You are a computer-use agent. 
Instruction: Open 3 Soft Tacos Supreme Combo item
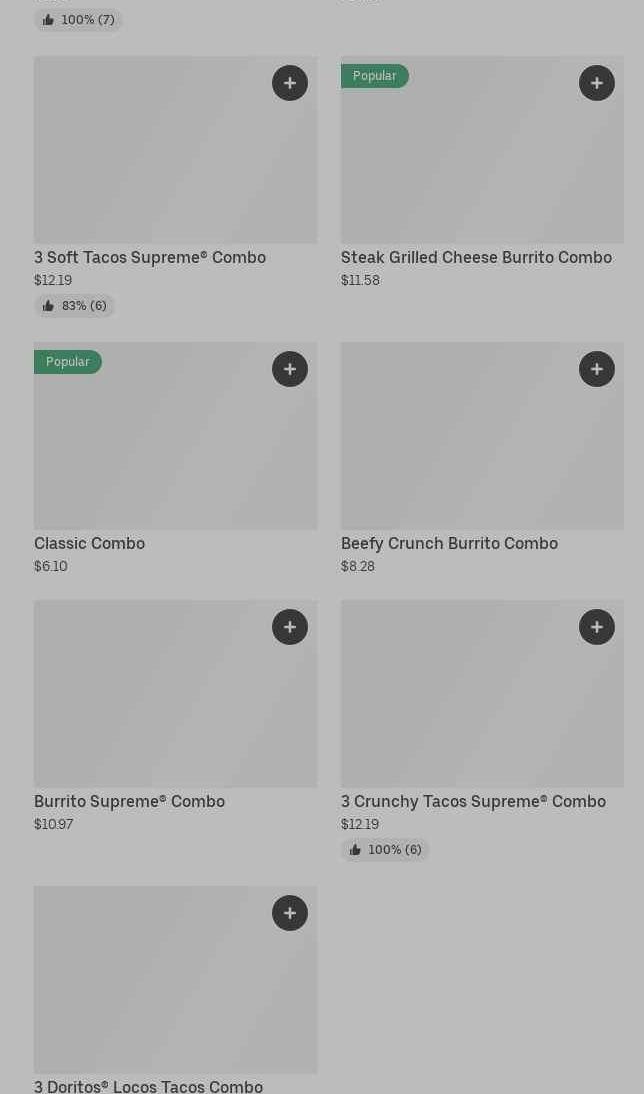[150, 257]
